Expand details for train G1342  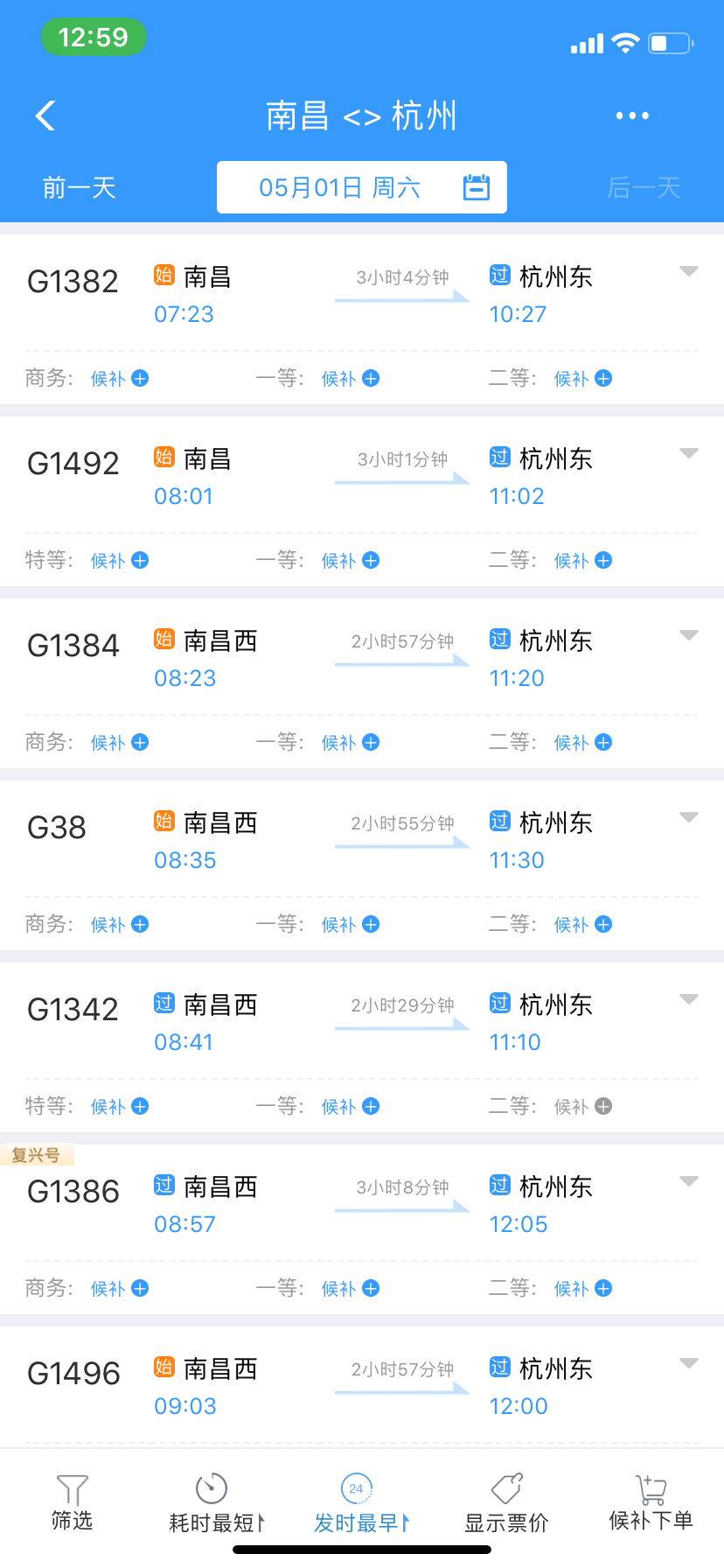[690, 999]
